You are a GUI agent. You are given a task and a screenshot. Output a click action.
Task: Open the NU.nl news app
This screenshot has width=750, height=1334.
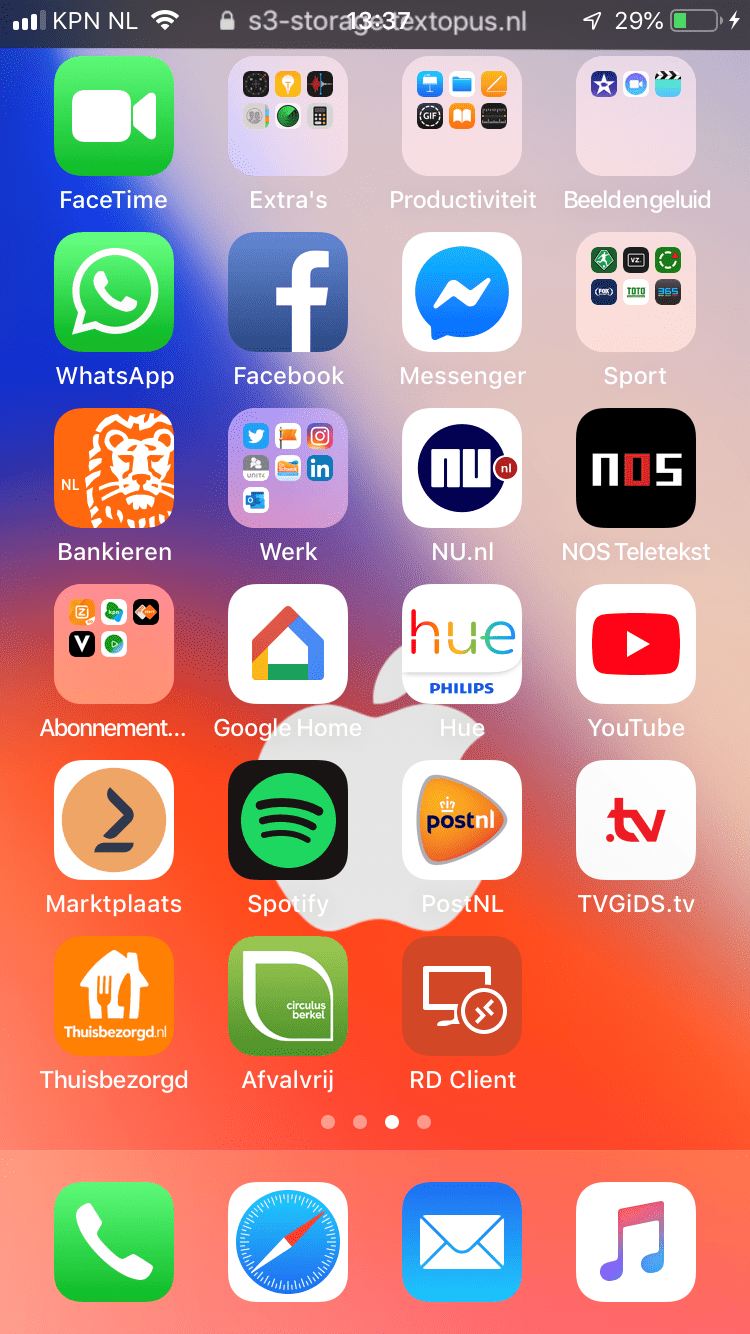tap(461, 468)
